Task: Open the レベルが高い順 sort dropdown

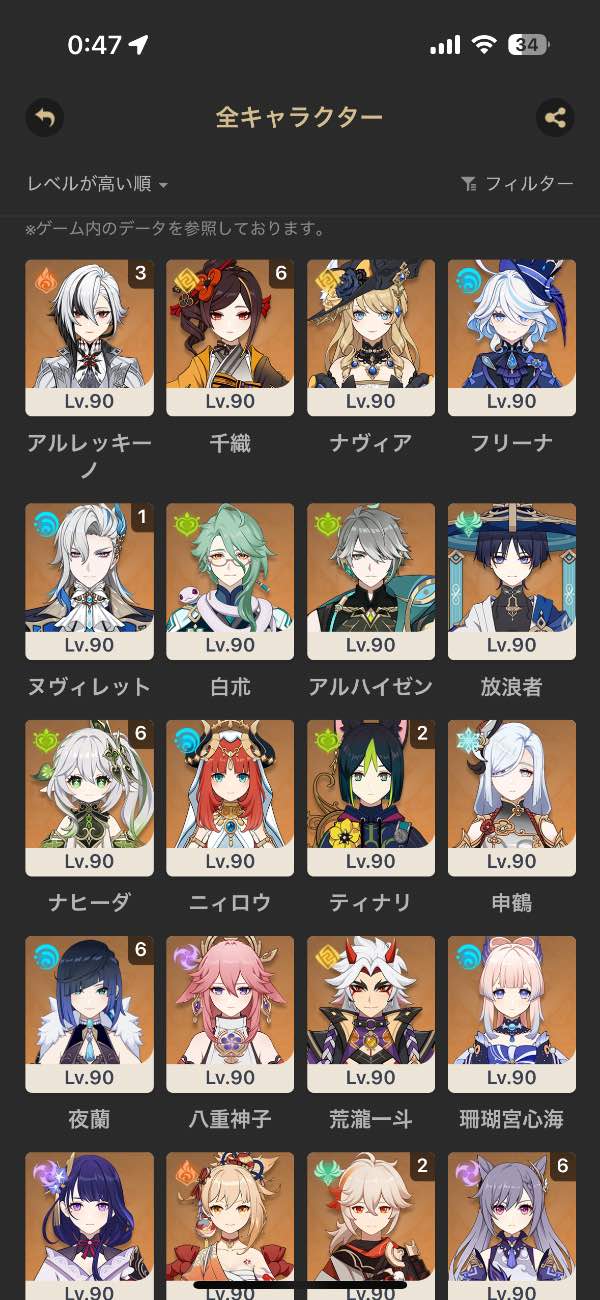Action: tap(97, 184)
